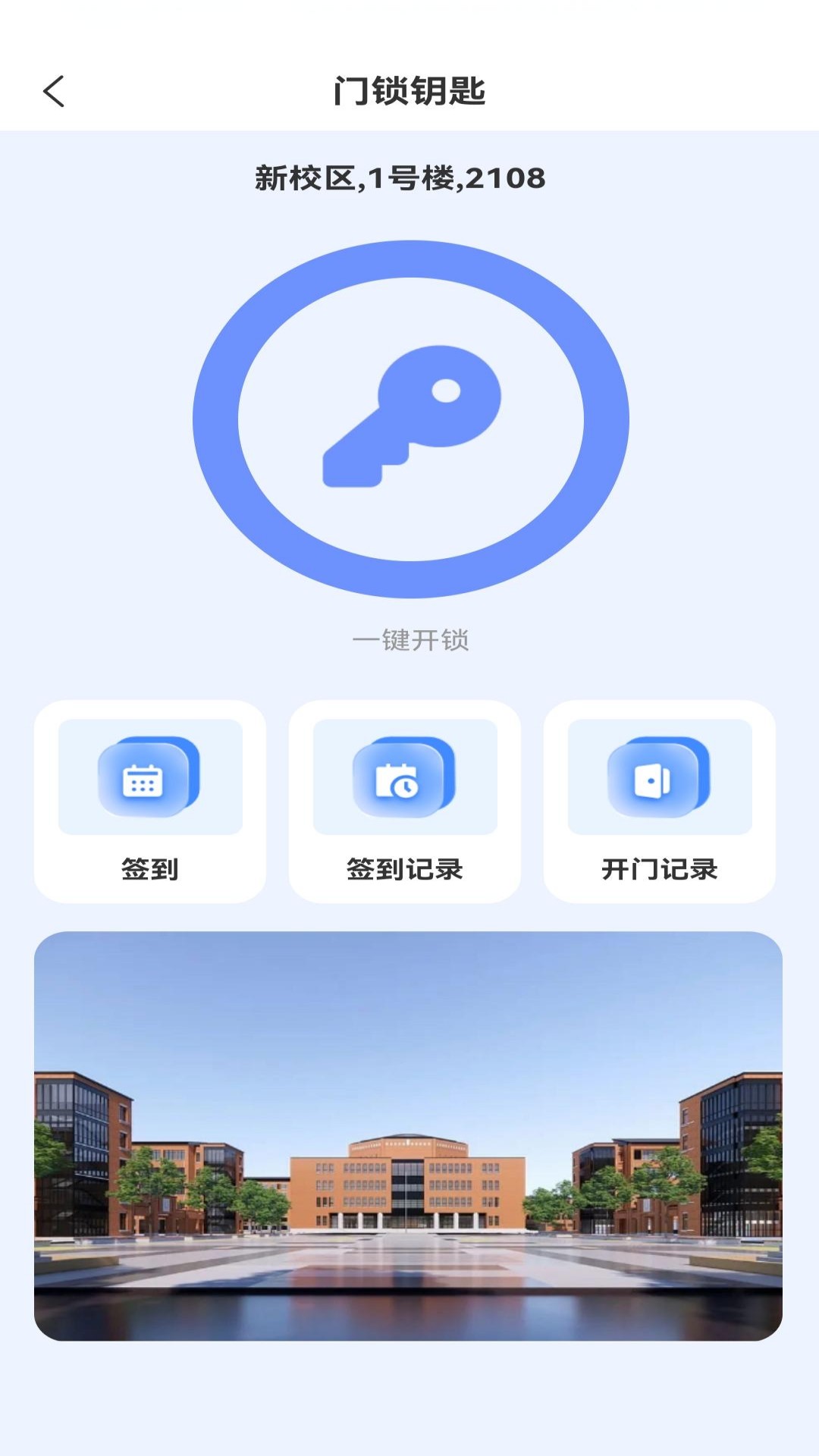
Task: Select location 新校区,1号楼,2108
Action: tap(401, 176)
